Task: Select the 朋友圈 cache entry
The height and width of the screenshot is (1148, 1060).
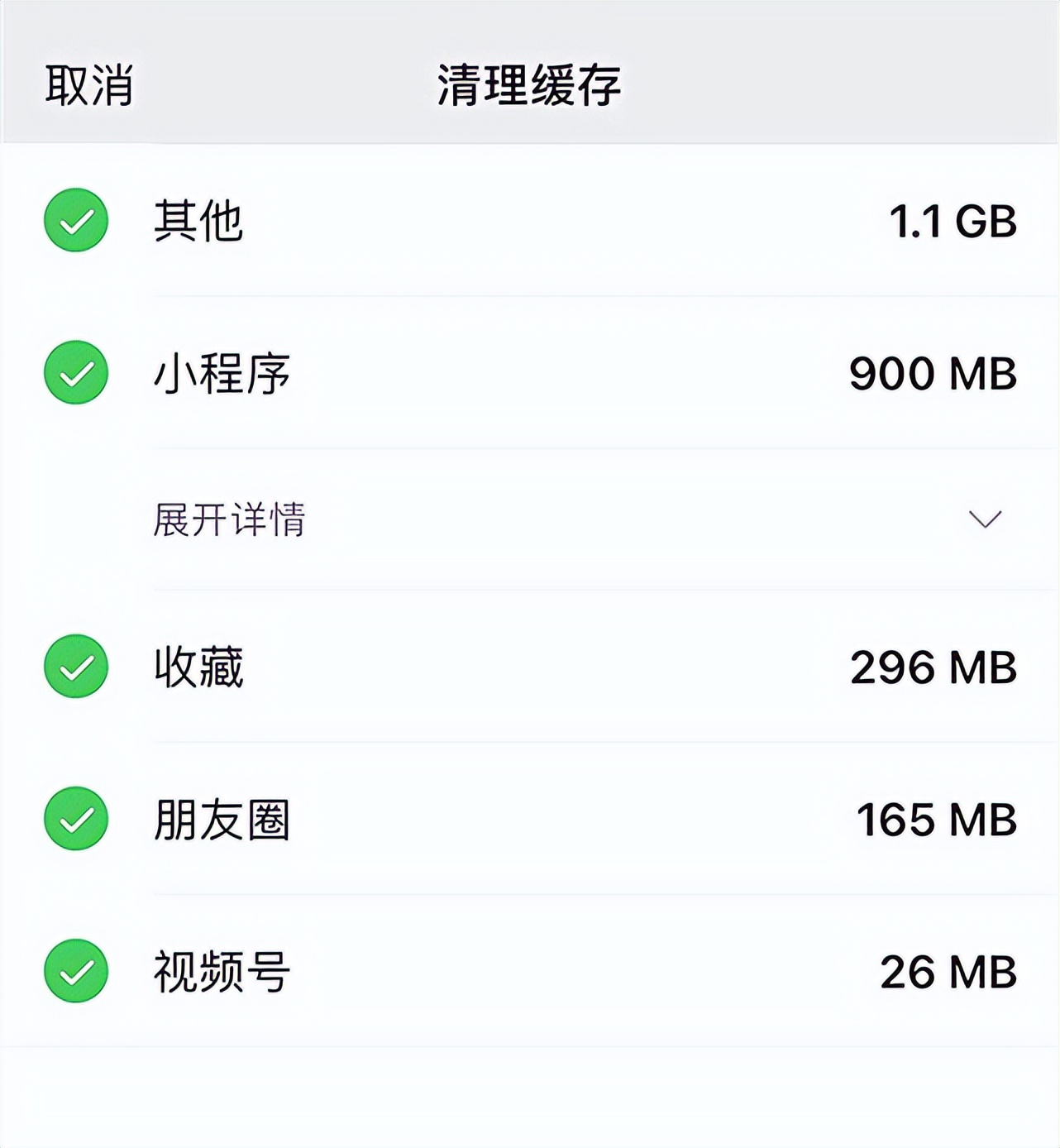Action: (x=222, y=820)
